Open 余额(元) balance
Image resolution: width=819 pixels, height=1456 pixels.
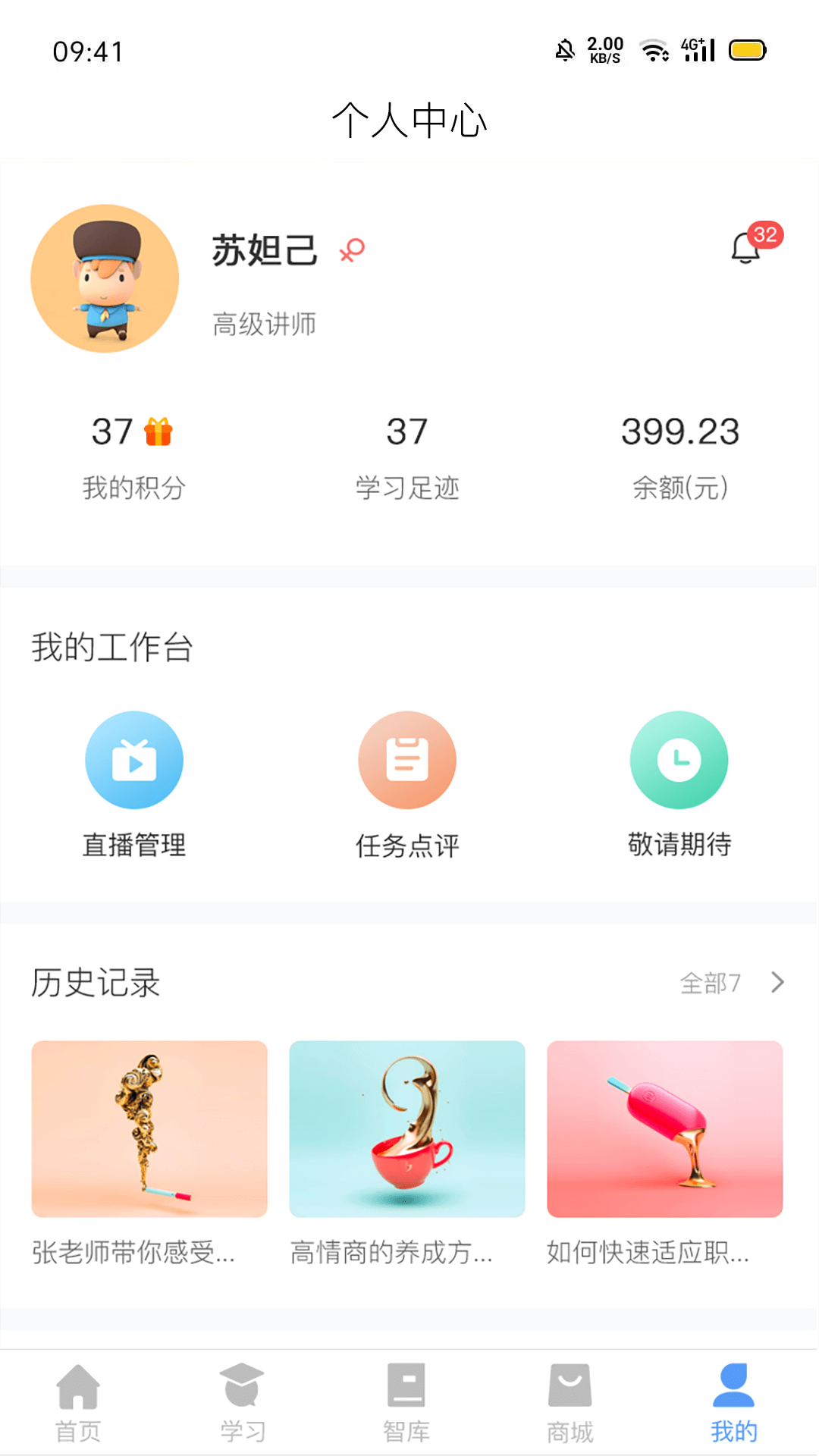click(679, 456)
